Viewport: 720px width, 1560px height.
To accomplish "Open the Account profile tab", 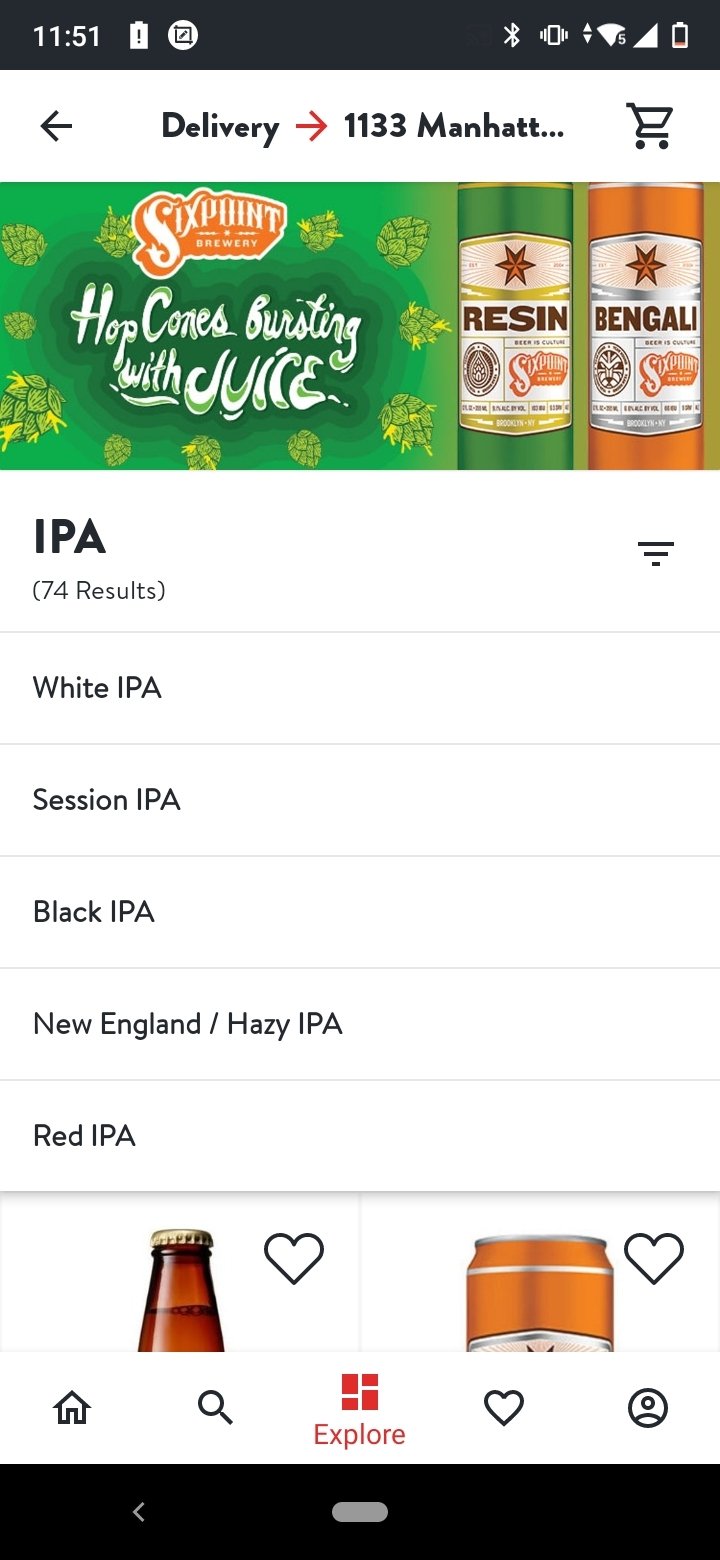I will [x=648, y=1408].
